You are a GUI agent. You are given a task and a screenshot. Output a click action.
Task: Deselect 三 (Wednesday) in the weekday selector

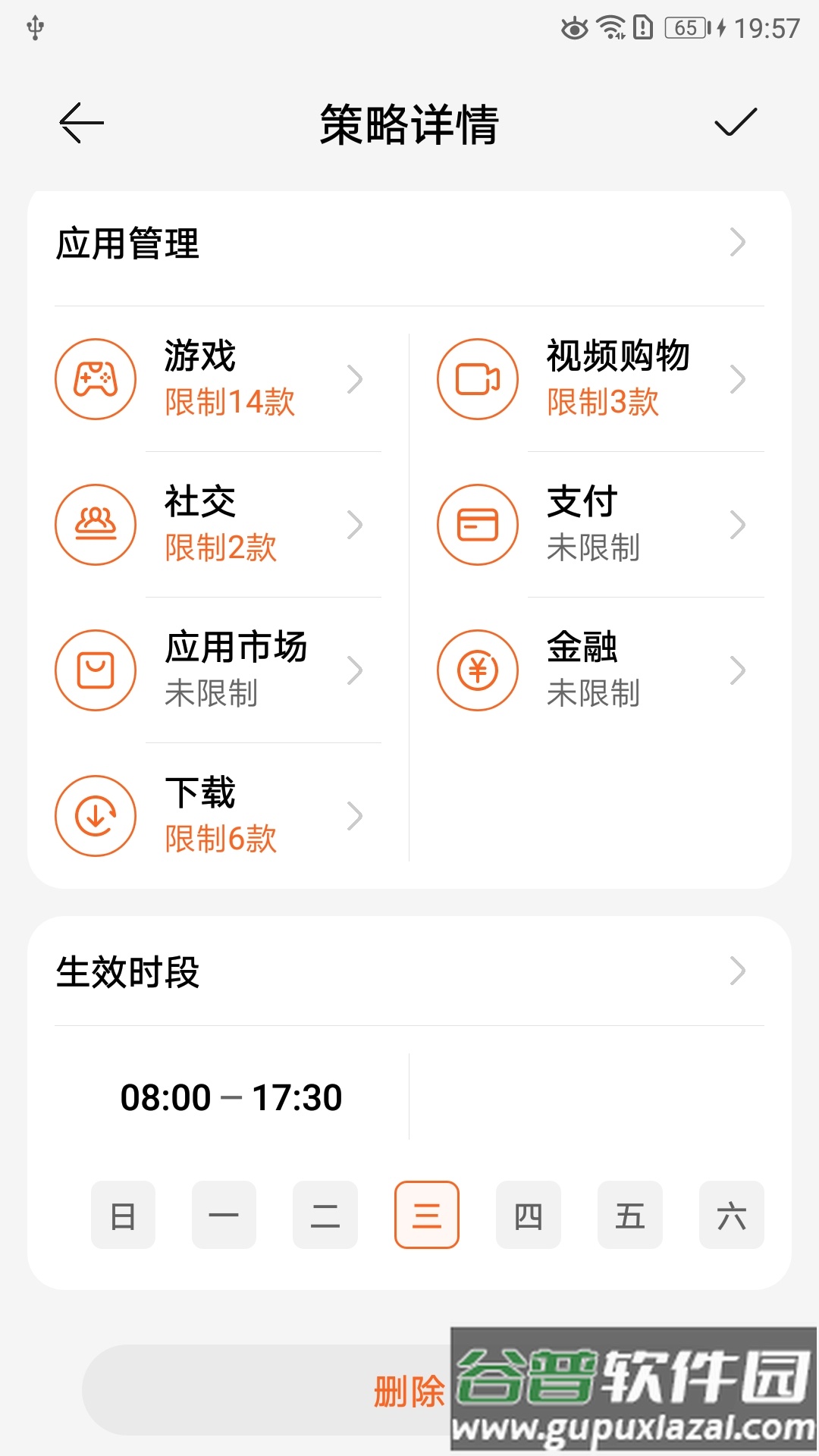[x=426, y=1216]
